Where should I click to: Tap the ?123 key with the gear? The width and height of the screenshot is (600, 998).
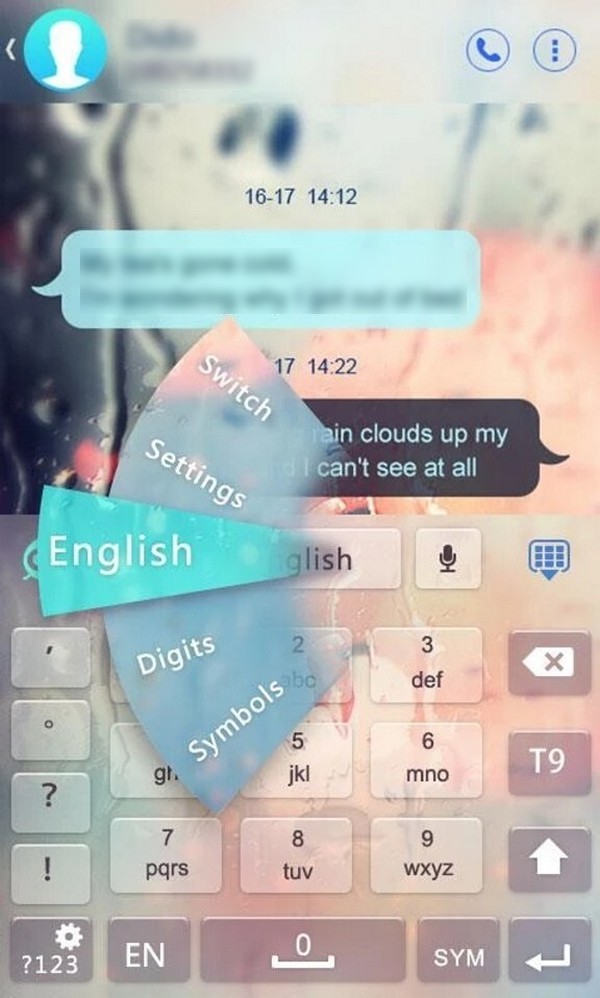click(52, 950)
